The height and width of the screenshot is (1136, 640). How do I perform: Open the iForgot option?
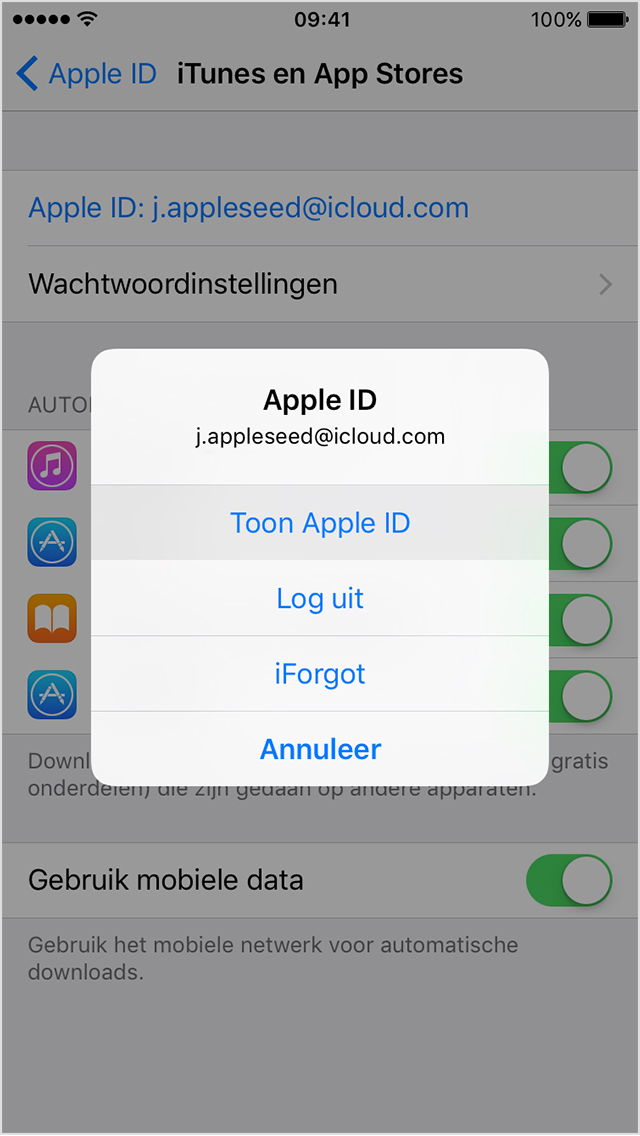tap(320, 673)
